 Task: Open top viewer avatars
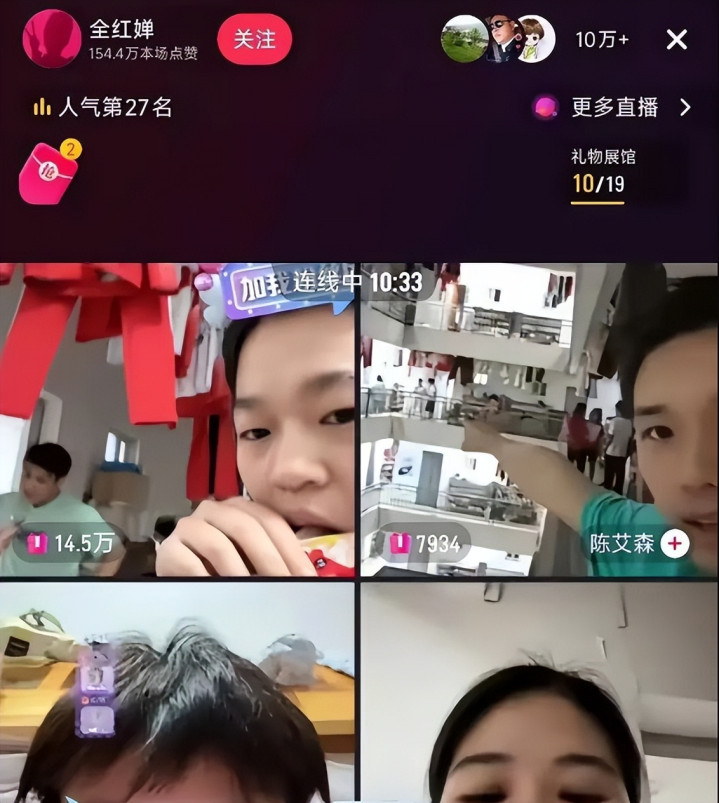point(498,40)
